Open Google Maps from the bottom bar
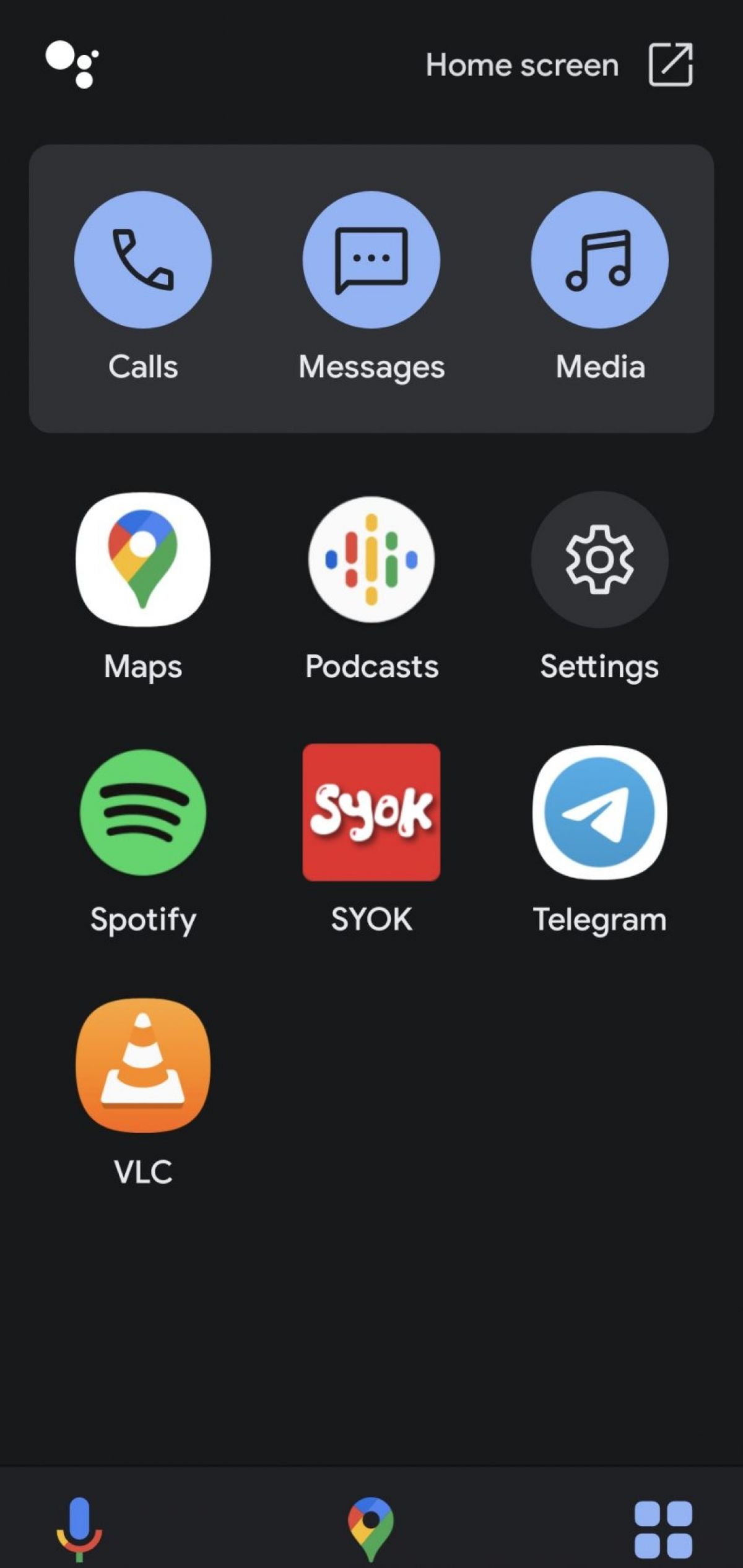This screenshot has width=743, height=1568. pyautogui.click(x=371, y=1527)
